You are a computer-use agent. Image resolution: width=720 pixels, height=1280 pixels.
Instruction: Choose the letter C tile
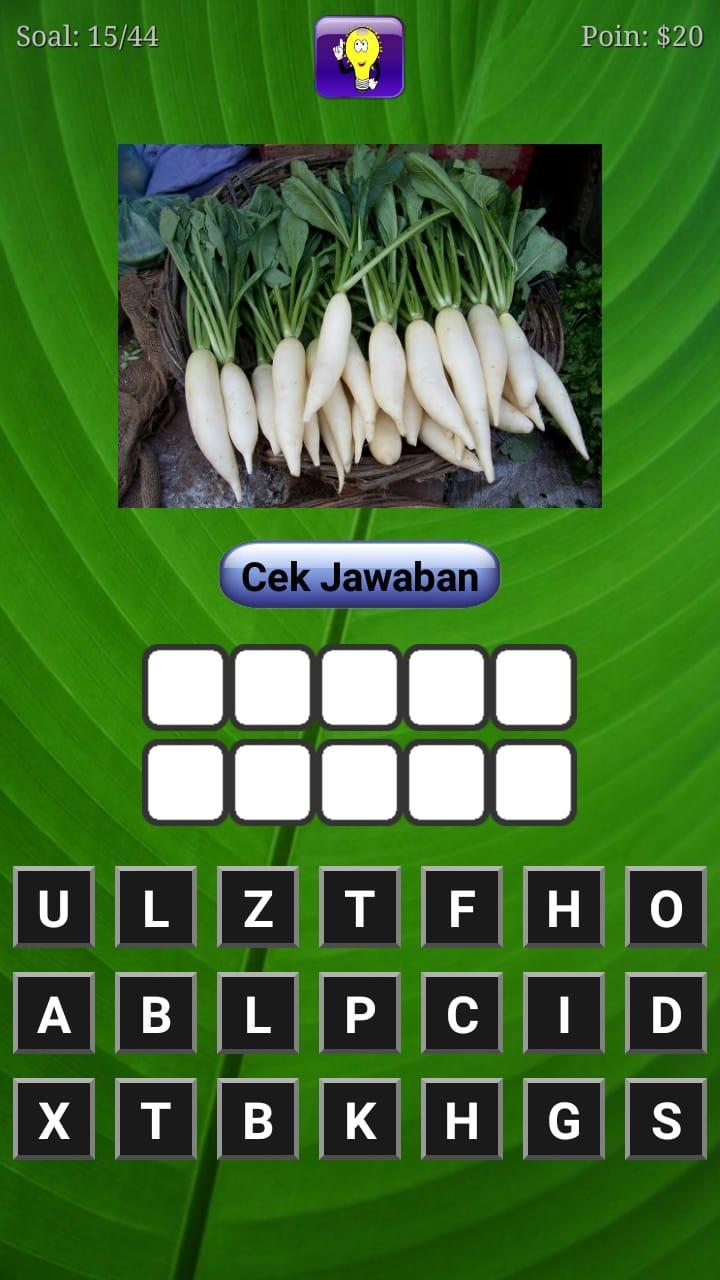click(462, 1014)
